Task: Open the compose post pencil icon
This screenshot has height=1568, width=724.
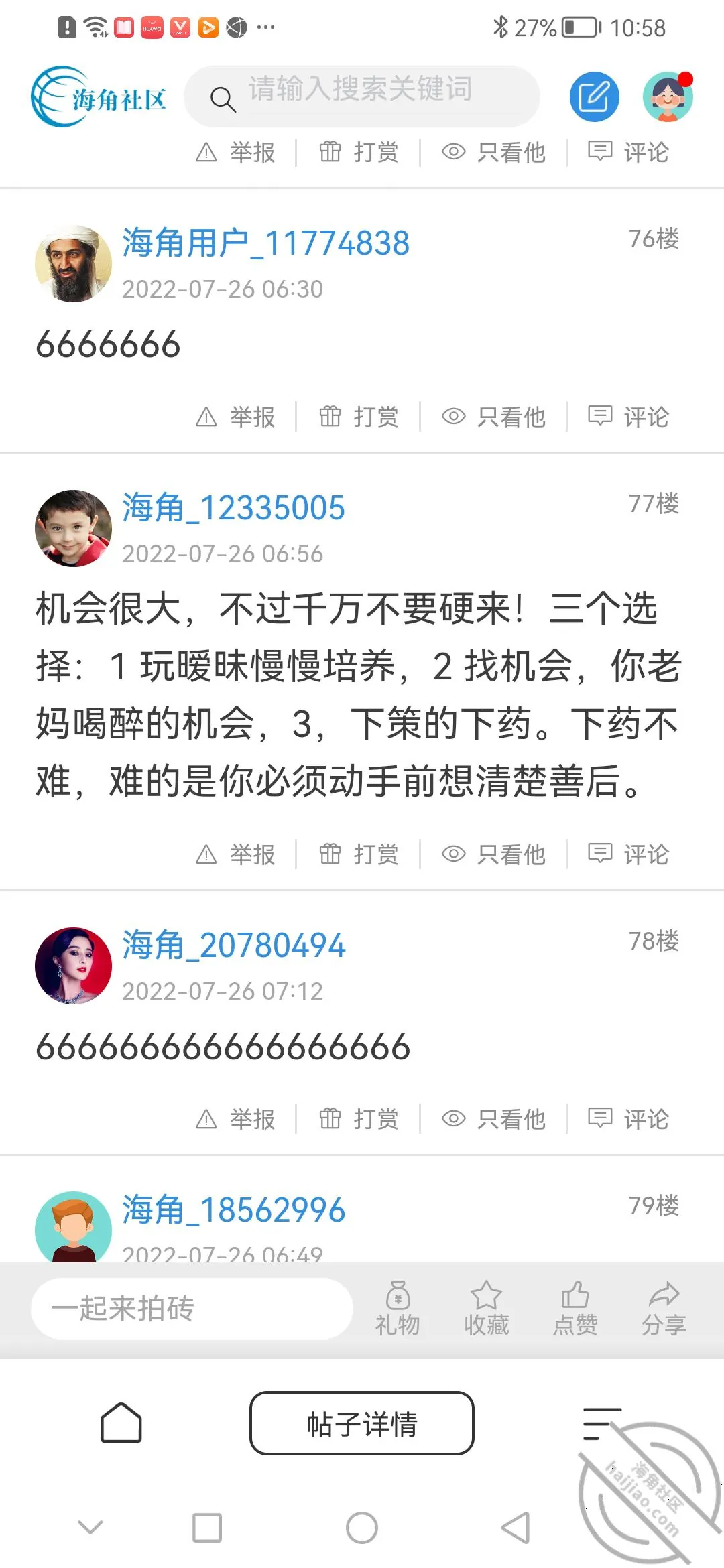Action: click(594, 96)
